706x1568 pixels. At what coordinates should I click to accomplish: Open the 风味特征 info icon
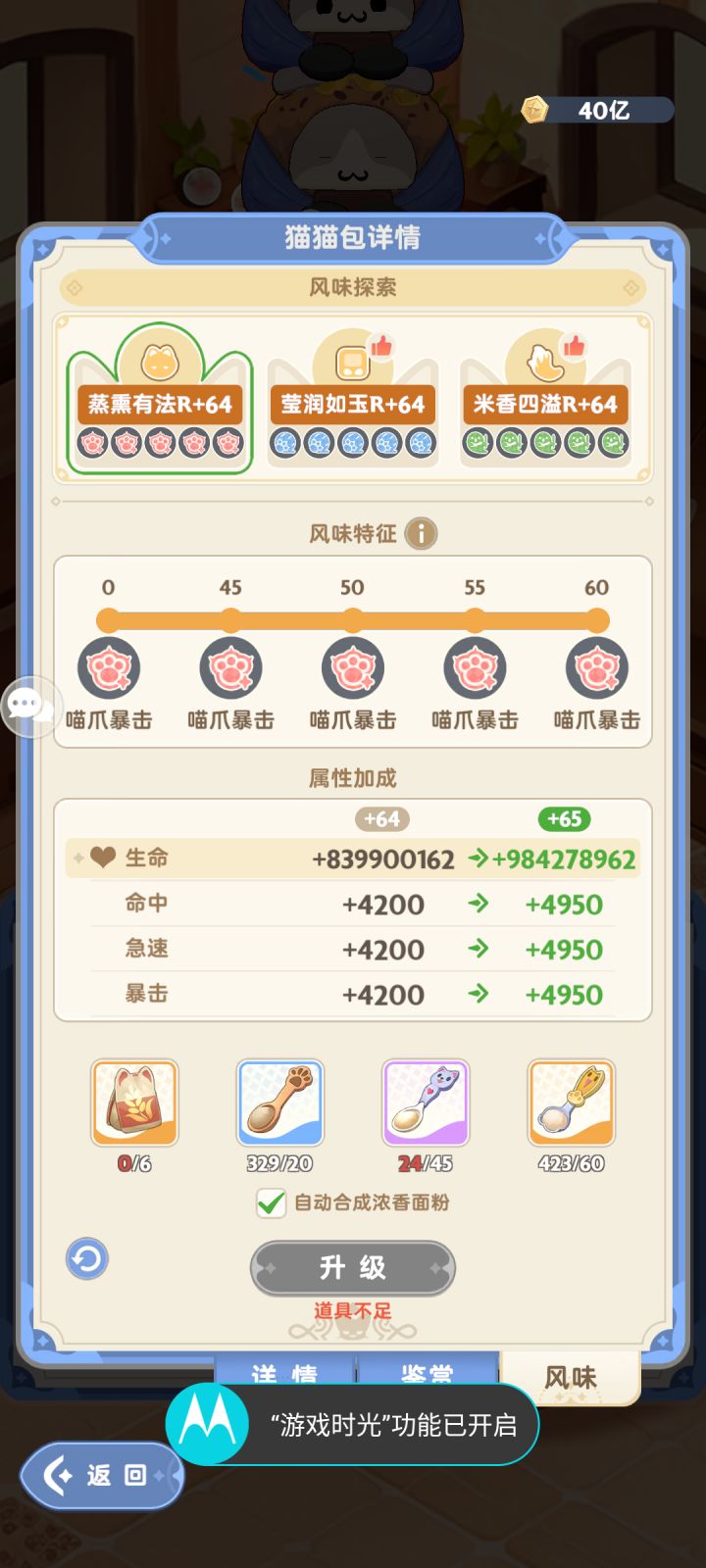point(420,533)
